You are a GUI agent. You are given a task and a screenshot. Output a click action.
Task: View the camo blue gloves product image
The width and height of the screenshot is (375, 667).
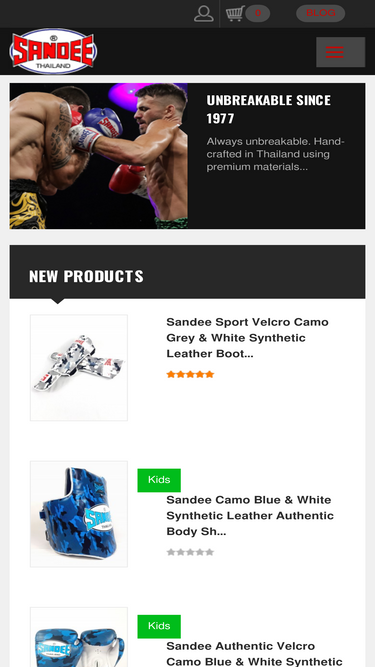pyautogui.click(x=79, y=637)
